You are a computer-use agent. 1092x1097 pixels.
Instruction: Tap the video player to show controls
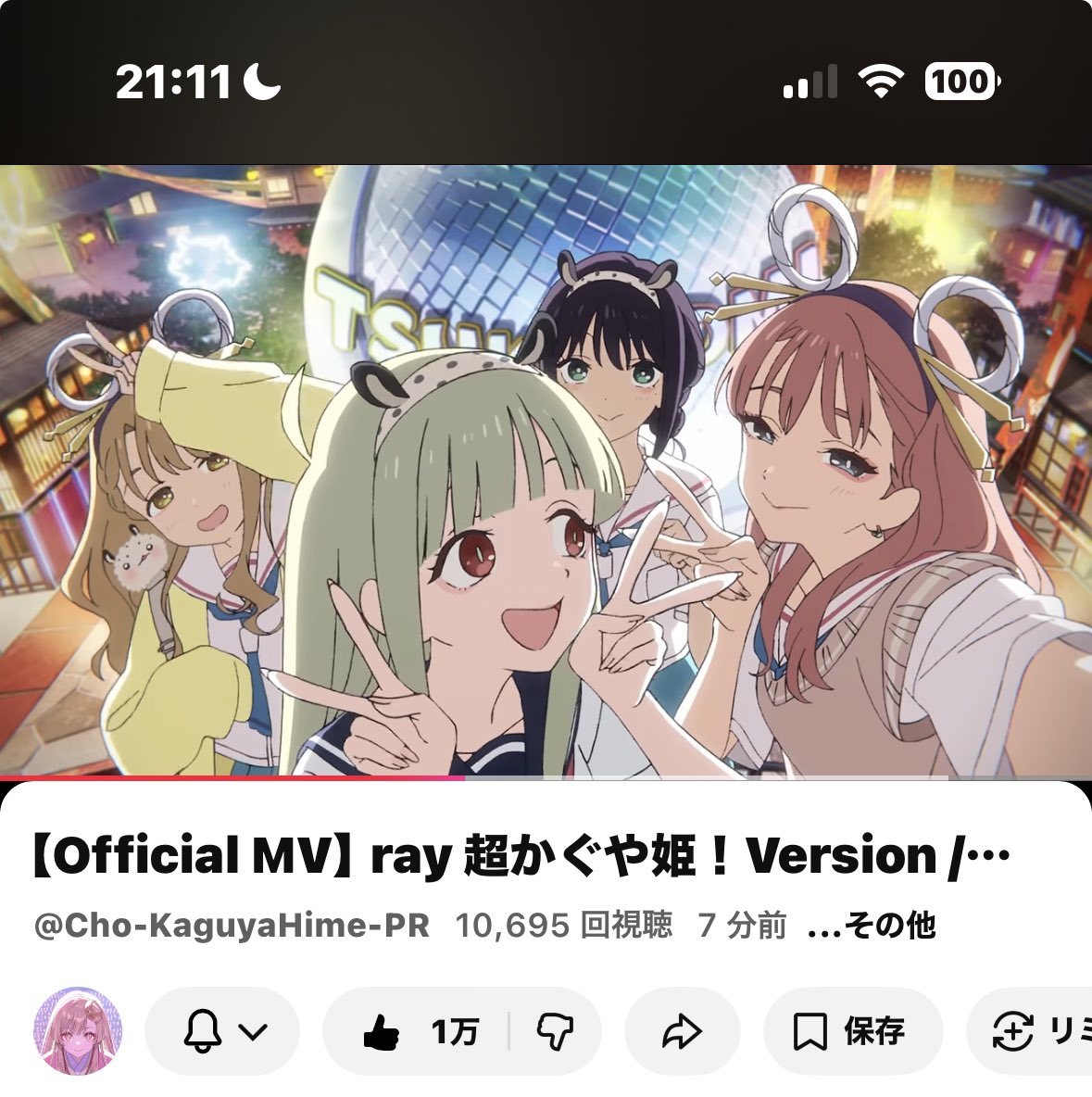(x=546, y=471)
